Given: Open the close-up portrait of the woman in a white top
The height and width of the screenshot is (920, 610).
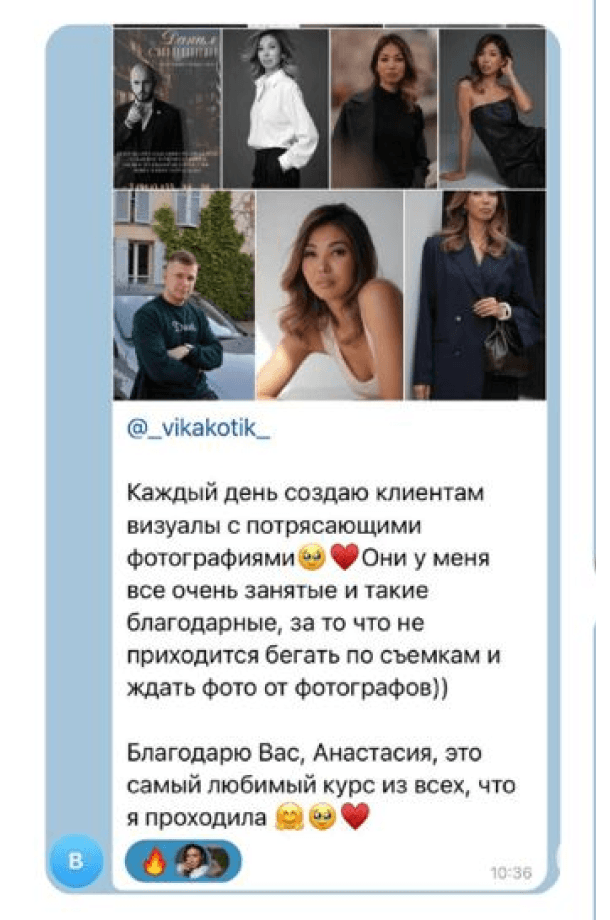Looking at the screenshot, I should click(x=329, y=296).
